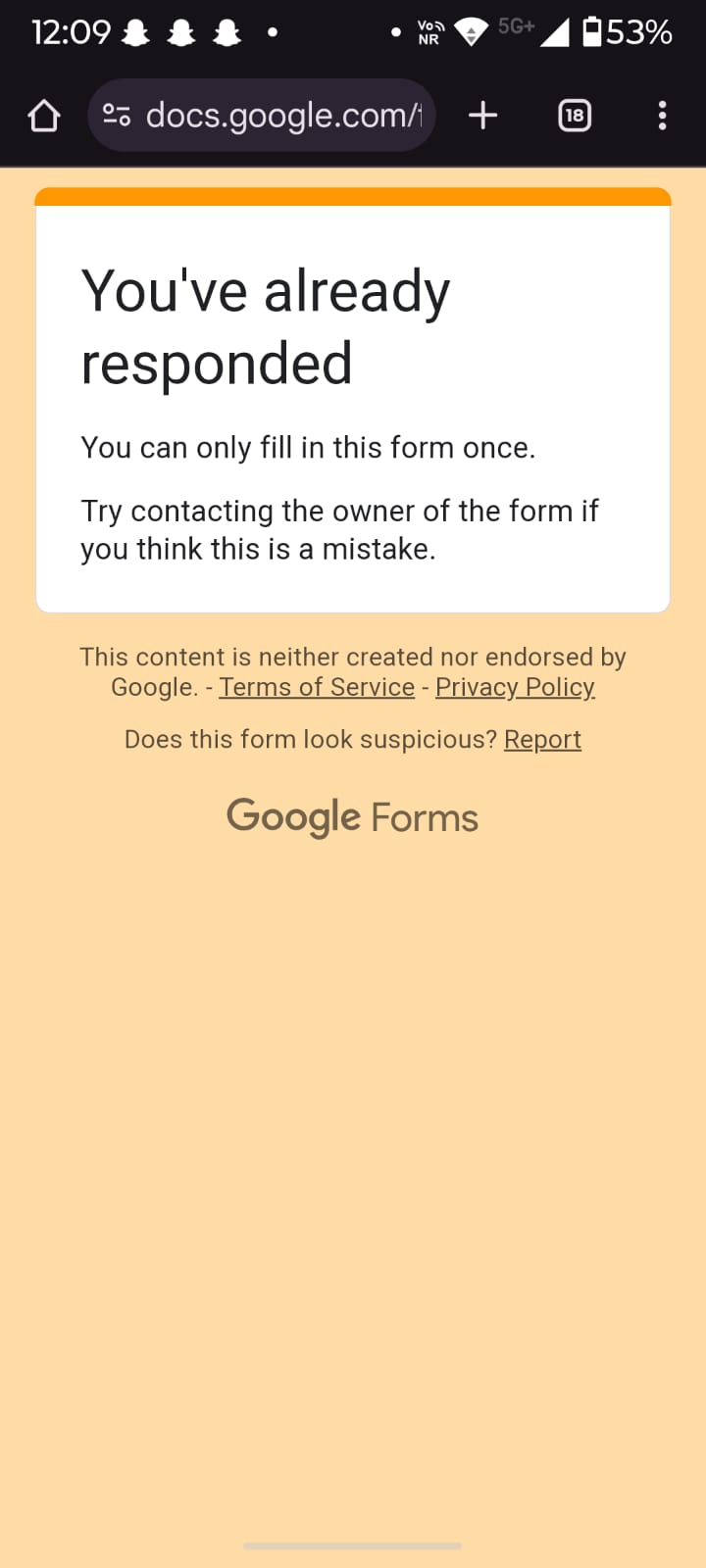Open a new tab with the plus icon
The height and width of the screenshot is (1568, 706).
point(482,116)
